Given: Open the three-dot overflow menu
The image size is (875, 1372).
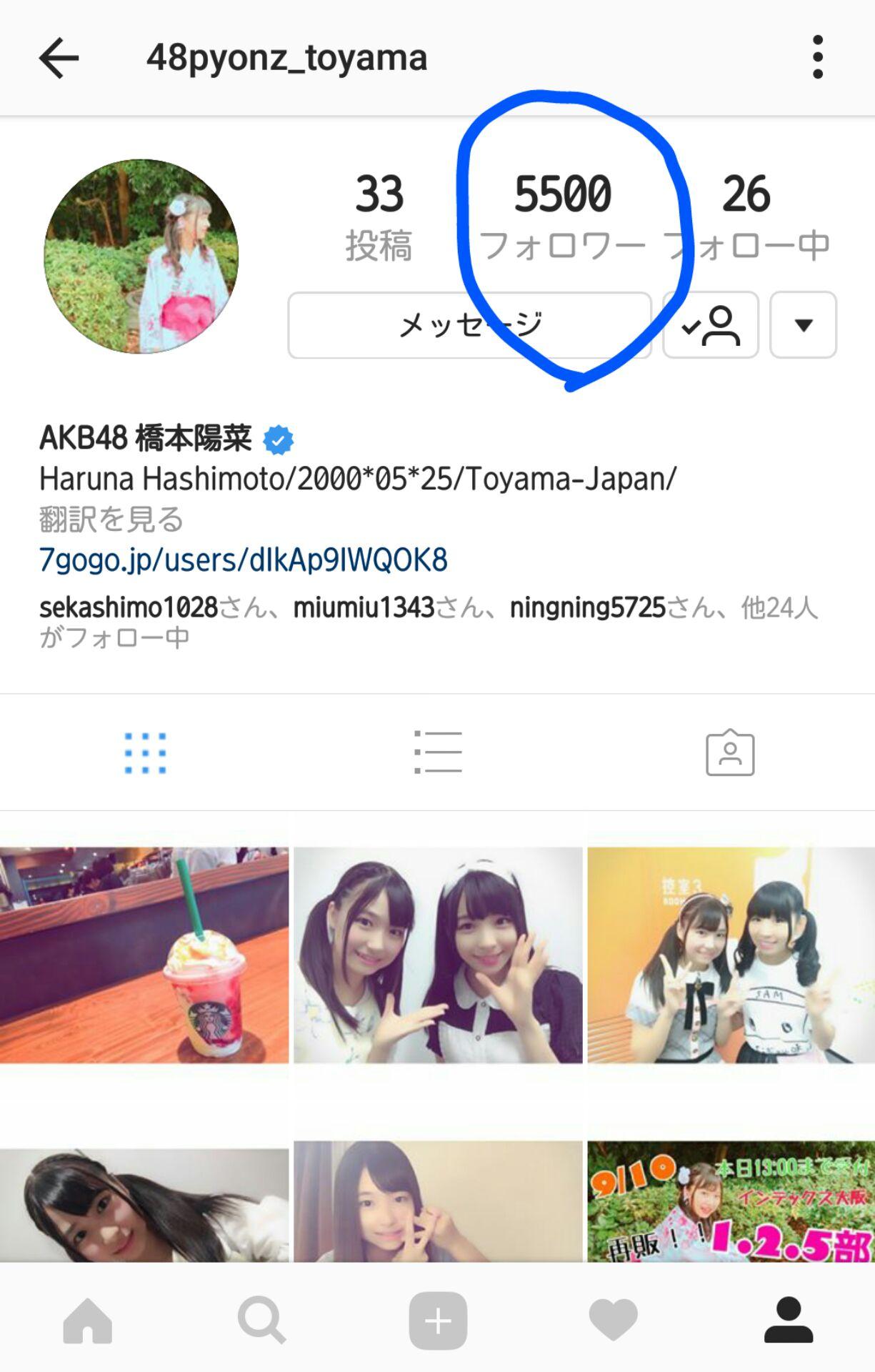Looking at the screenshot, I should (x=818, y=57).
